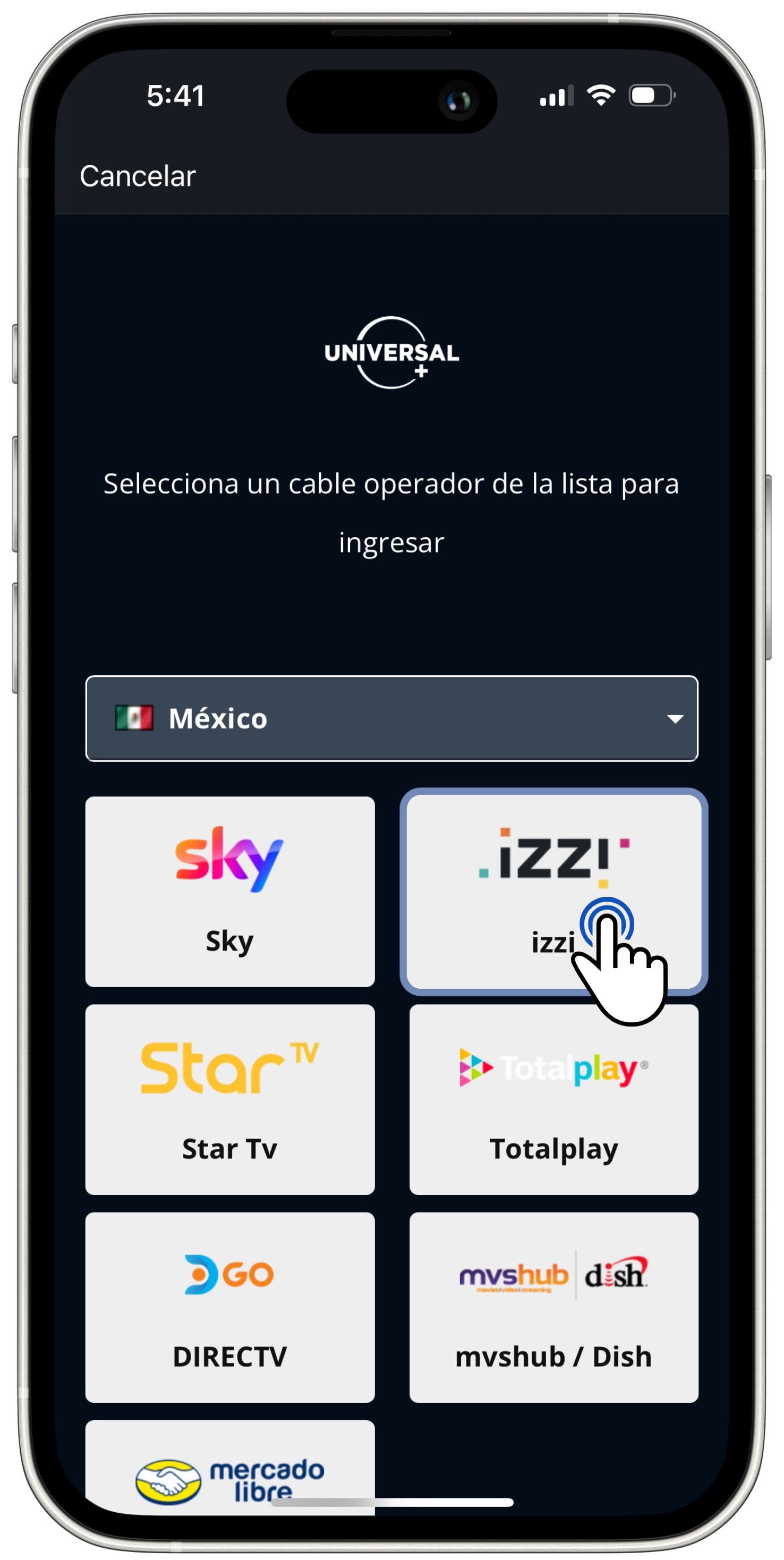Select the Star Tv operator card

(229, 1099)
